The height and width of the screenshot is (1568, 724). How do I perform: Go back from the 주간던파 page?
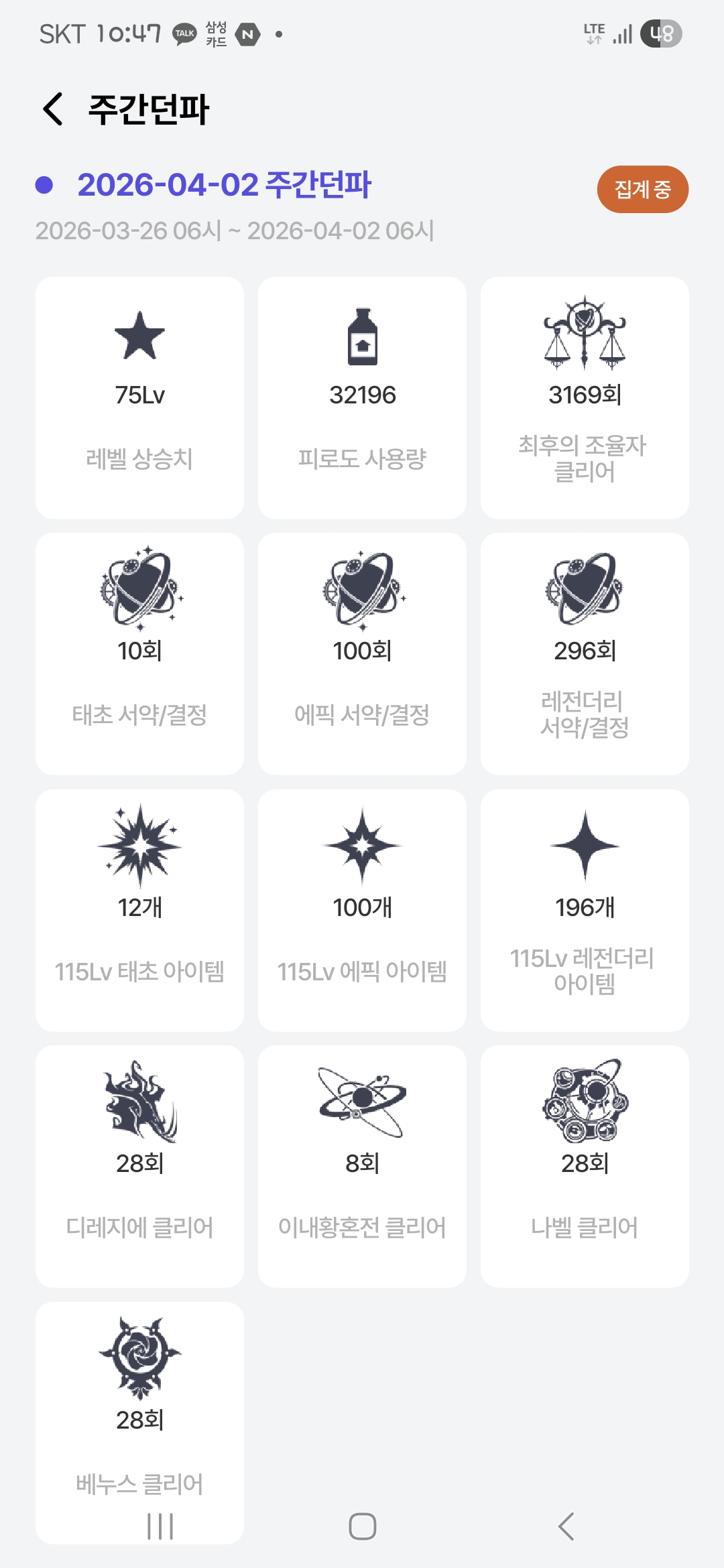[53, 109]
